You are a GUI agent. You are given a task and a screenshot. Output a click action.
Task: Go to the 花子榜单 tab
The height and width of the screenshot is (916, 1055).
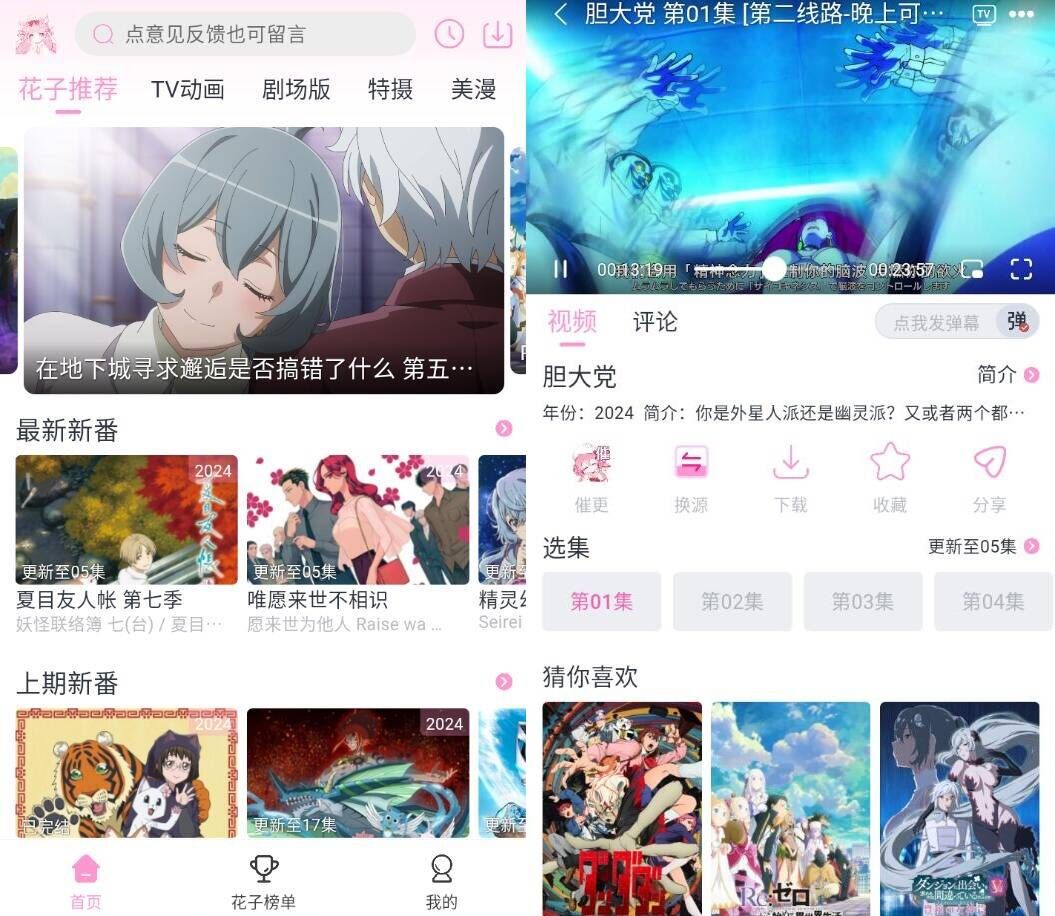pyautogui.click(x=263, y=882)
